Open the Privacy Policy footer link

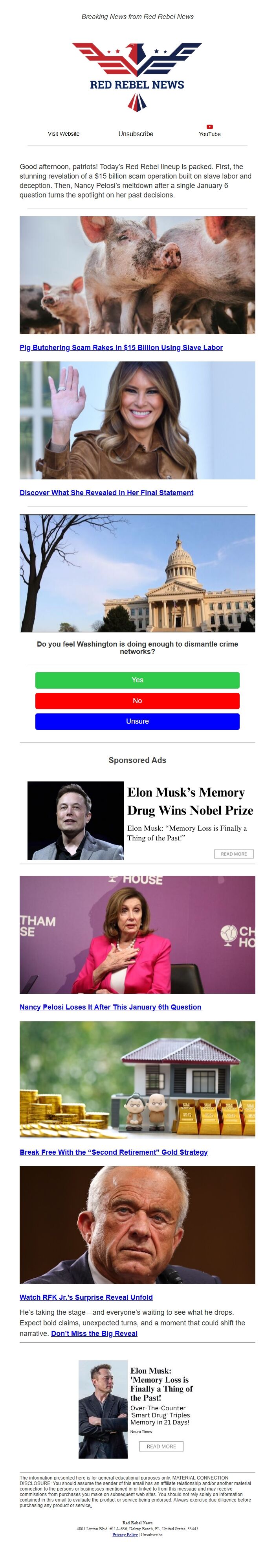pyautogui.click(x=125, y=1535)
